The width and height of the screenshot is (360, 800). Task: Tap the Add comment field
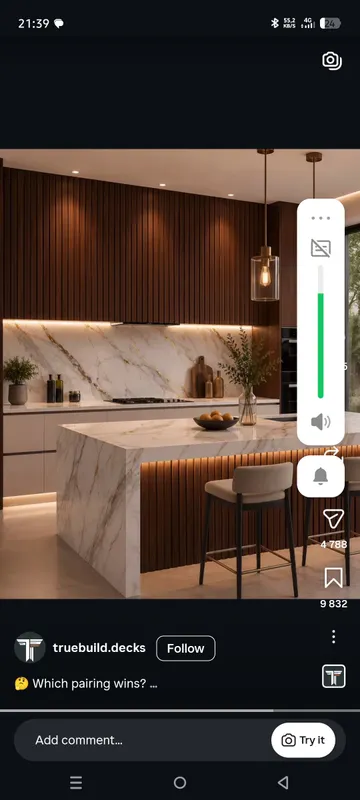click(143, 740)
